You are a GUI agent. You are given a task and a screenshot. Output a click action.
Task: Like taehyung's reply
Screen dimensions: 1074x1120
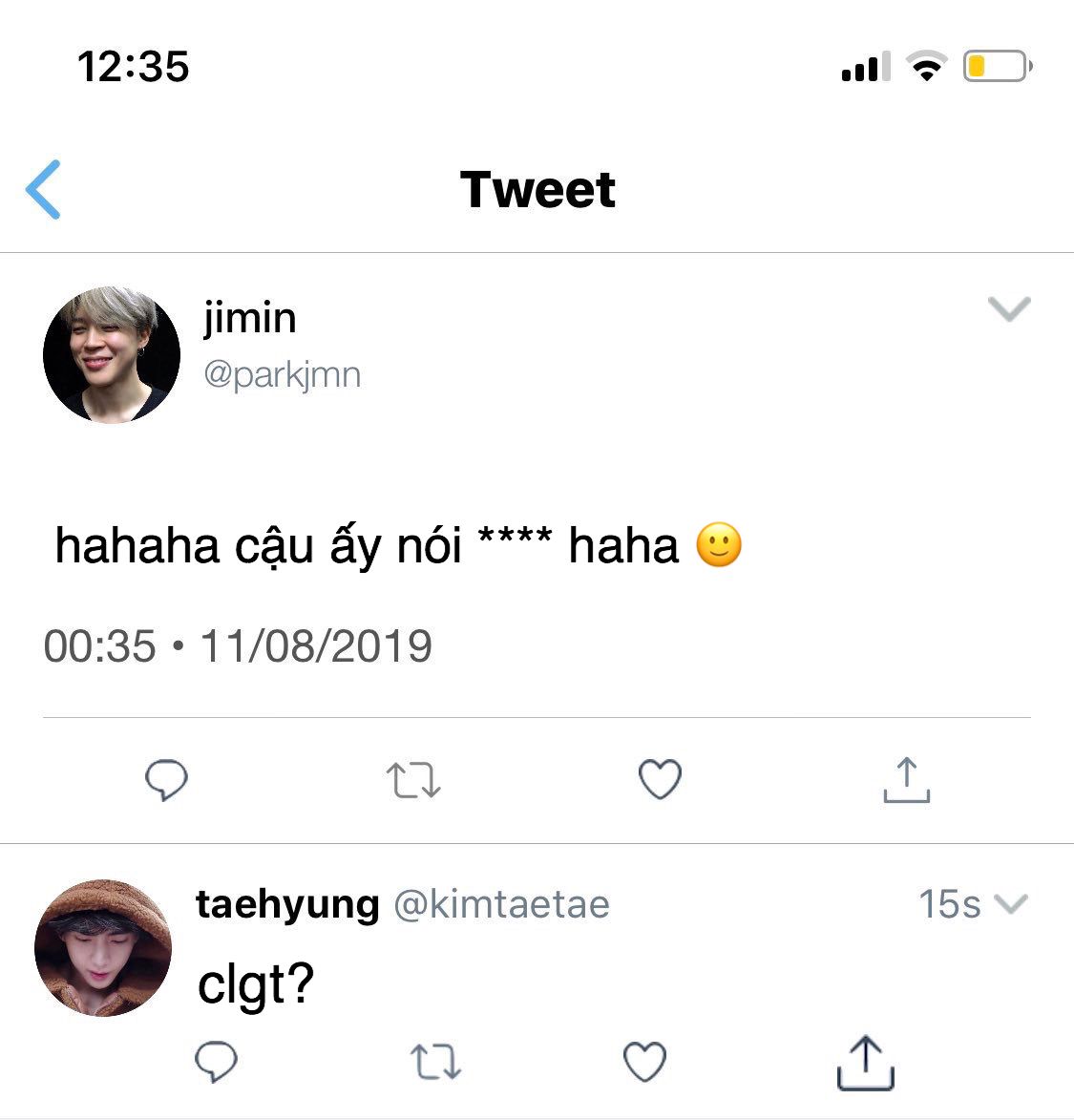click(x=644, y=1062)
